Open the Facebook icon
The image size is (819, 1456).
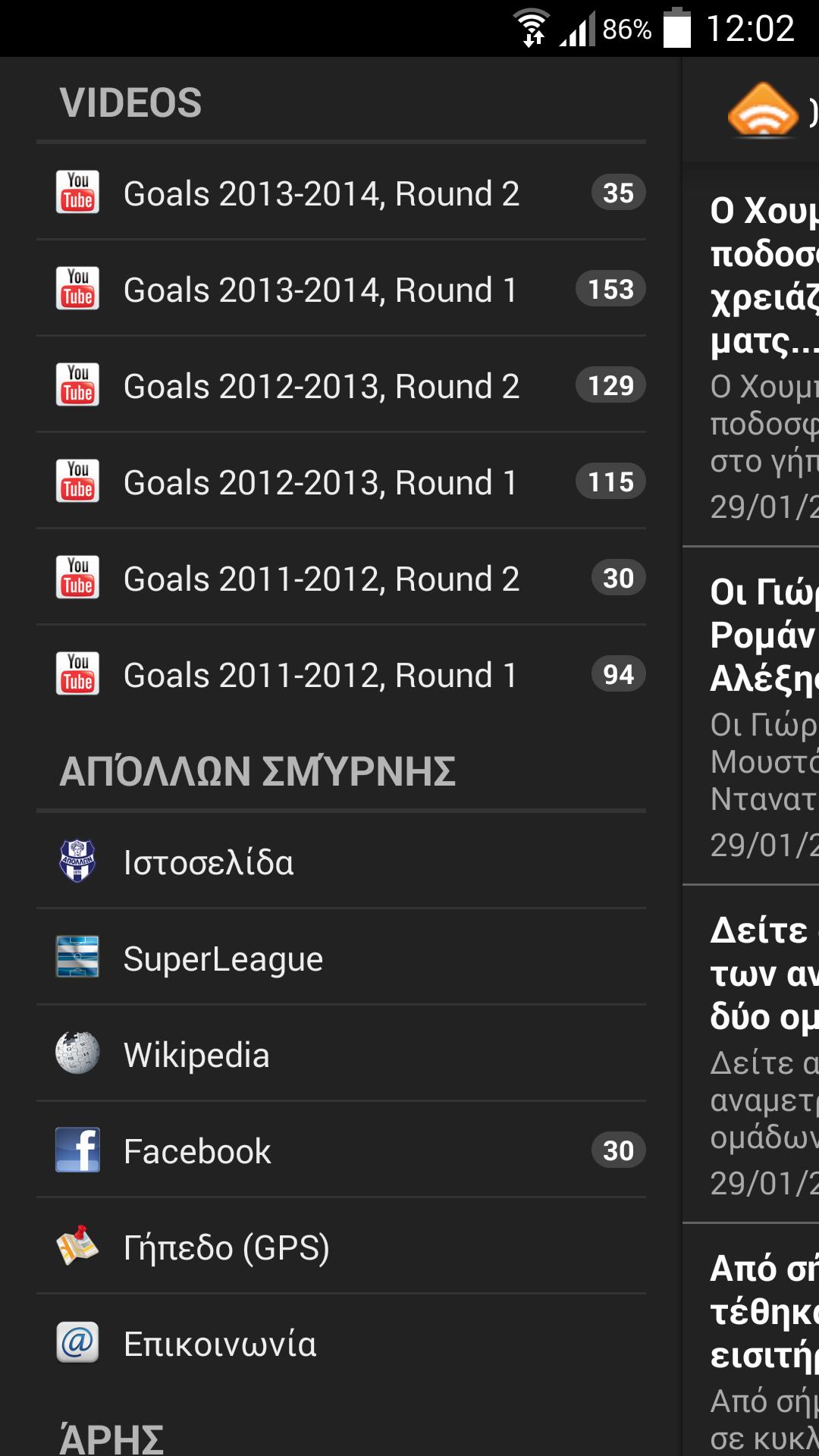tap(77, 1150)
